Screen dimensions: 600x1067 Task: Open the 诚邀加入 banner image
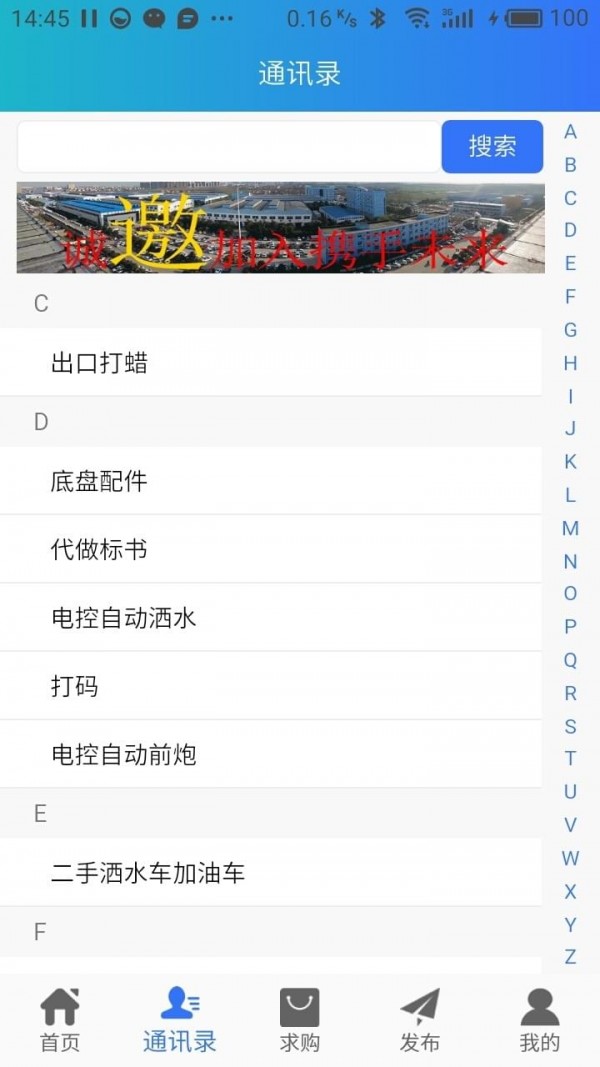click(280, 228)
